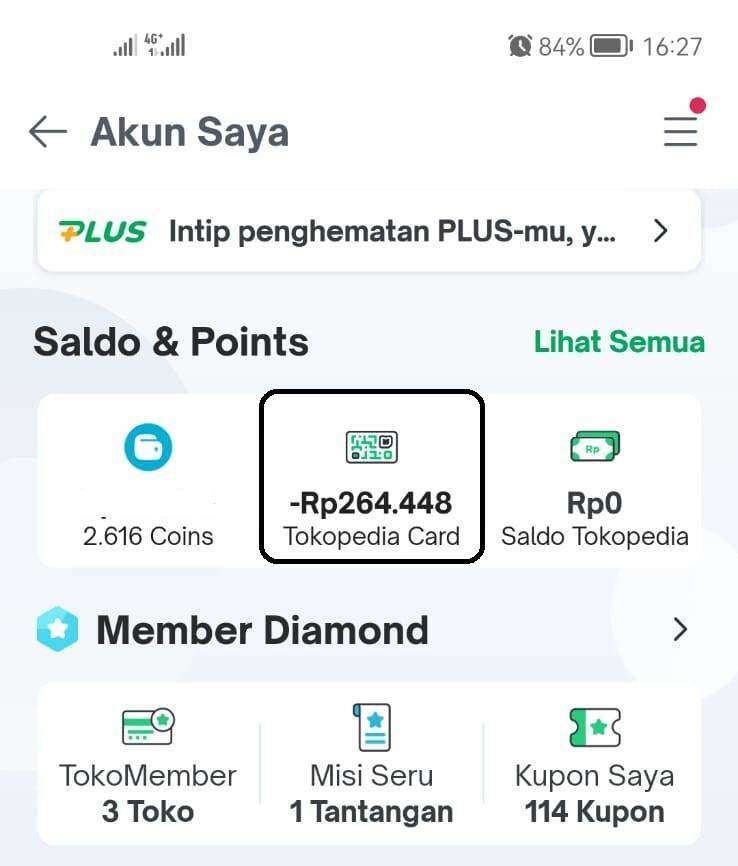Tap the Member Diamond badge icon
Image resolution: width=738 pixels, height=866 pixels.
(57, 629)
